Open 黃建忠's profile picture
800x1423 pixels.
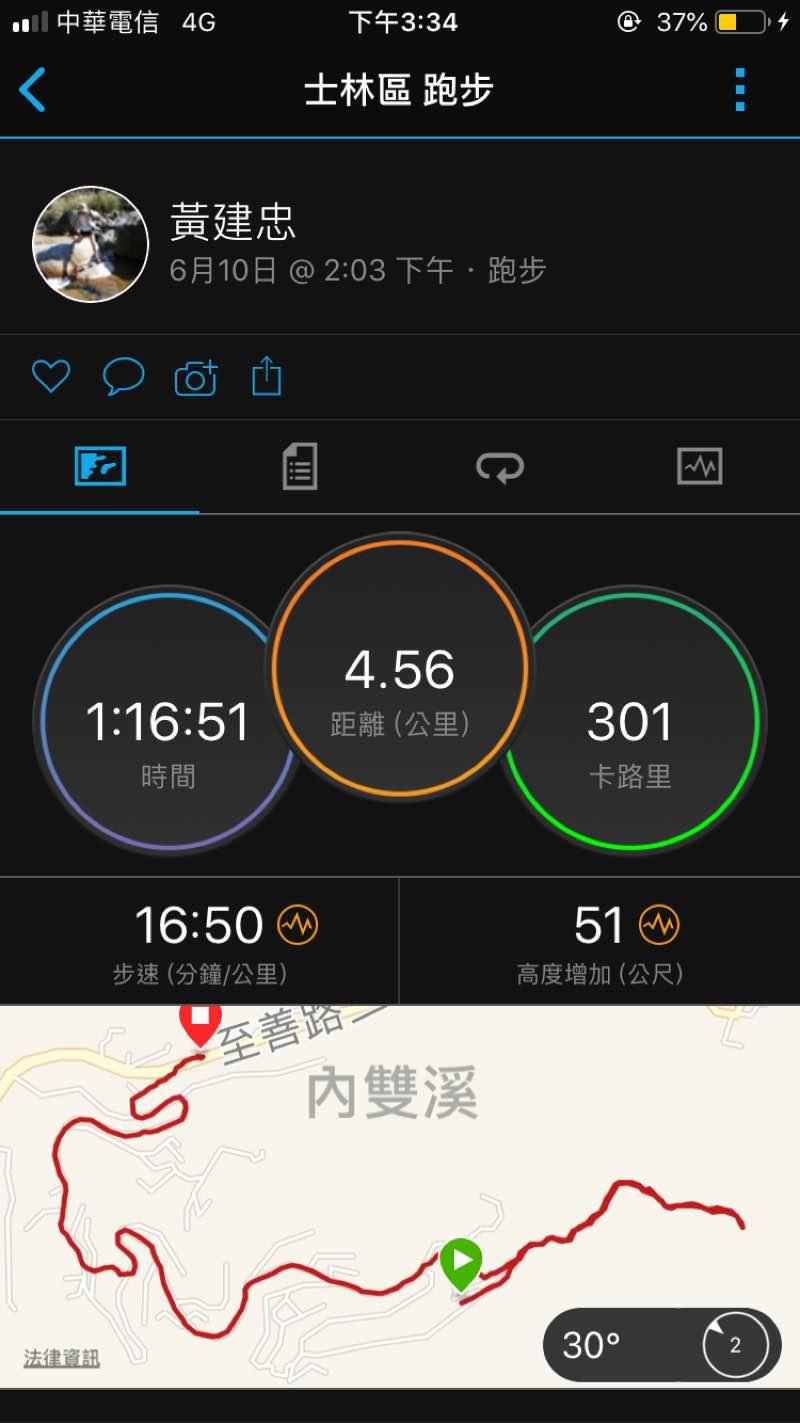click(x=91, y=244)
